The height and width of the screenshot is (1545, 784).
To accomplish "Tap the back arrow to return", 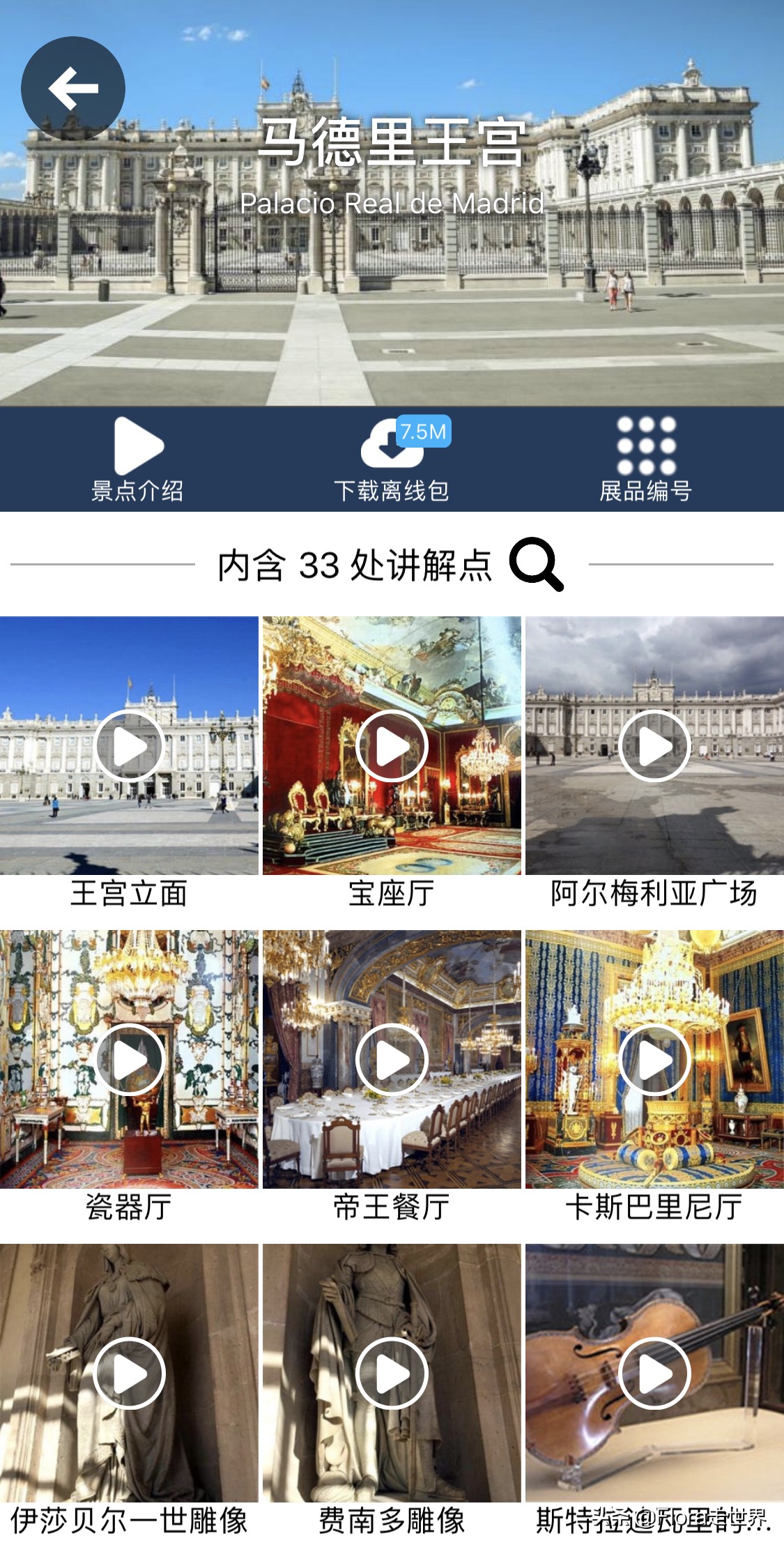I will 72,89.
